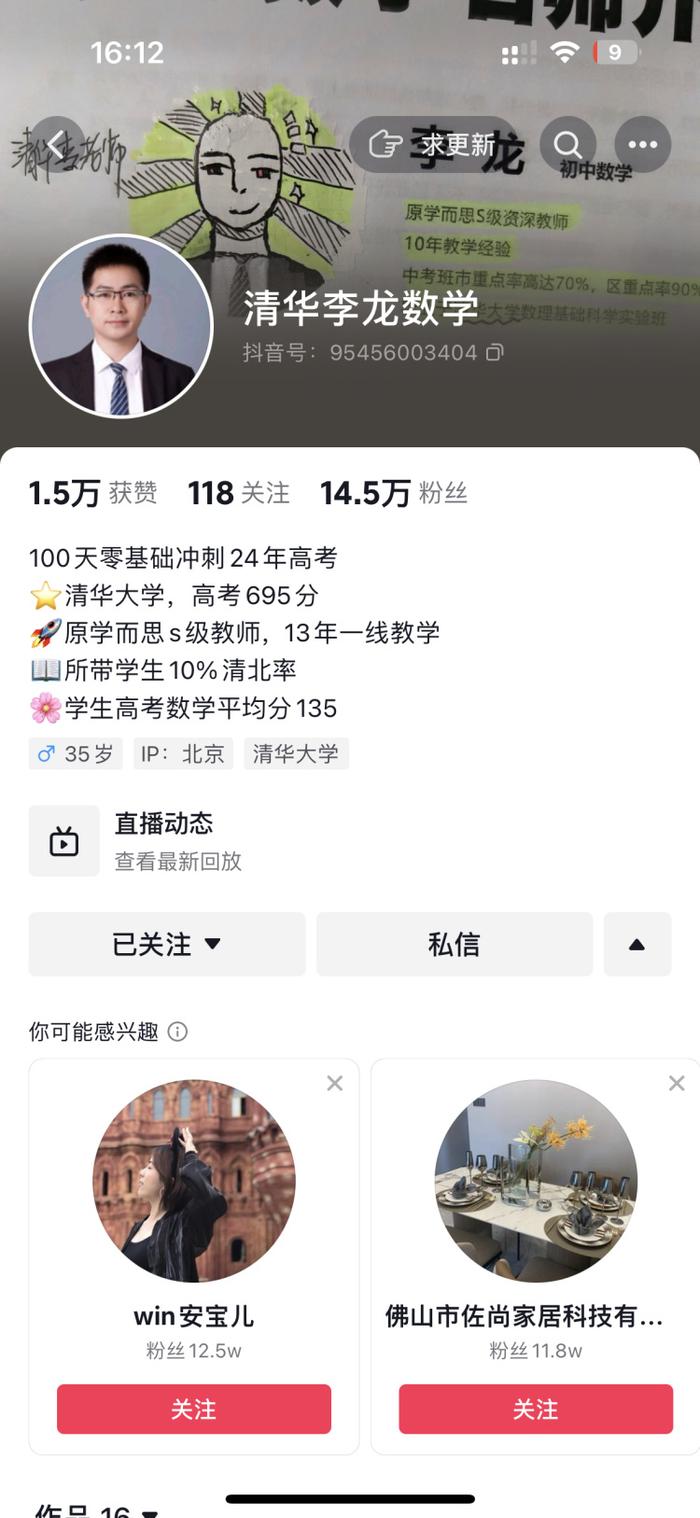This screenshot has width=700, height=1518.
Task: Follow 佛山市佐尚家居科技
Action: coord(535,1409)
